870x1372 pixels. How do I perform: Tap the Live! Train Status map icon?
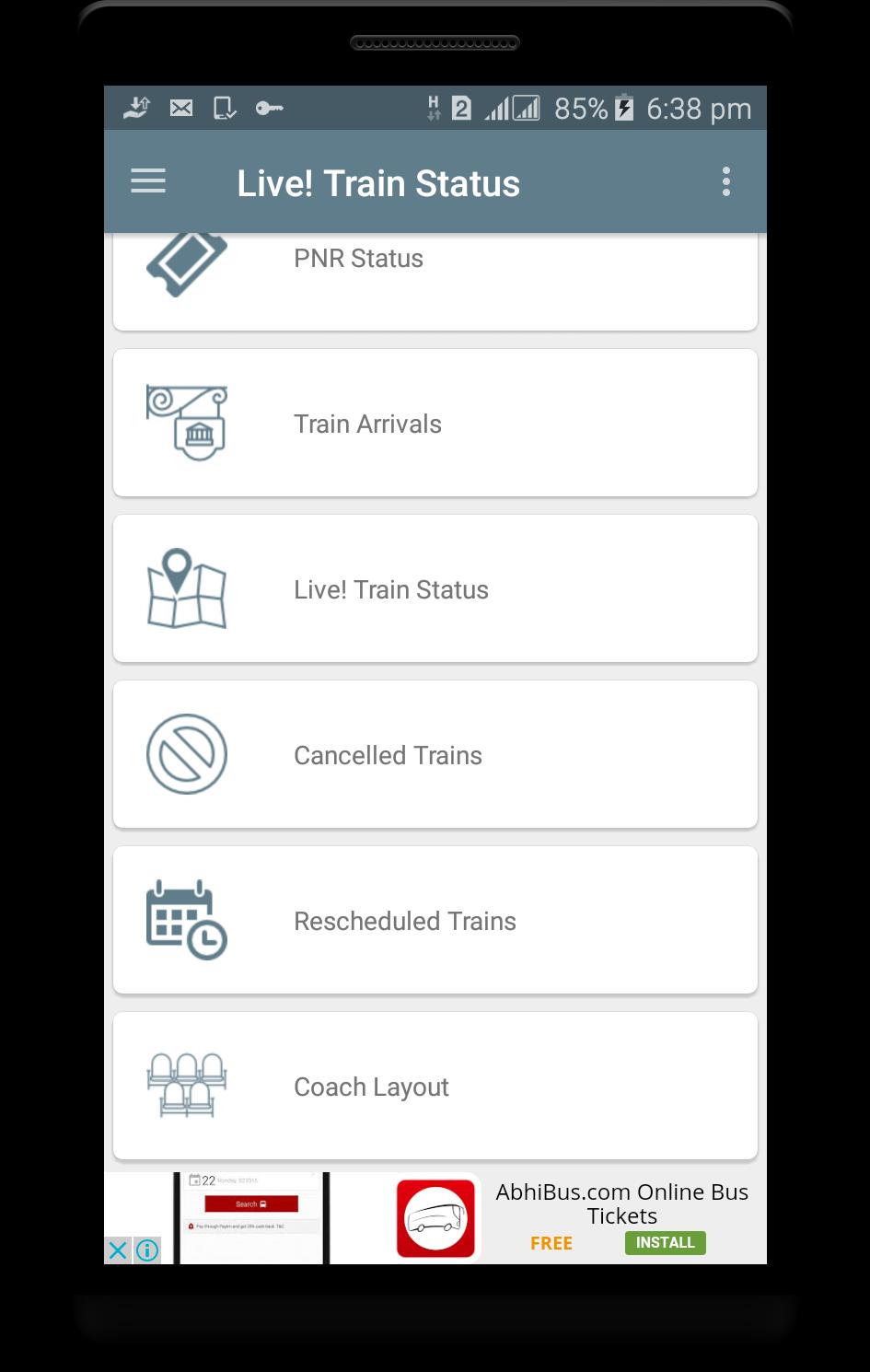(187, 588)
